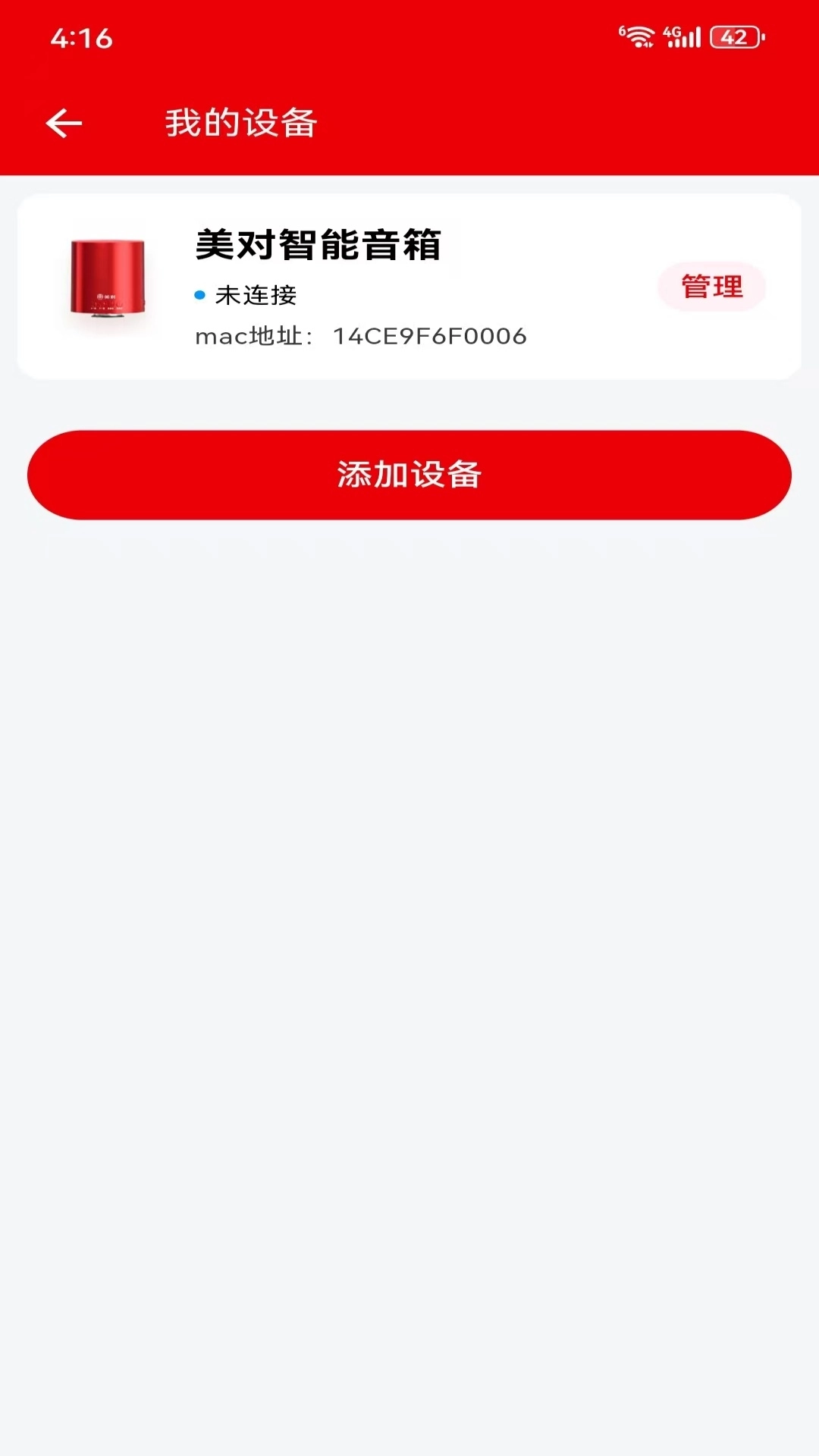
Task: Tap the 未连接 connection status text
Action: tap(256, 297)
